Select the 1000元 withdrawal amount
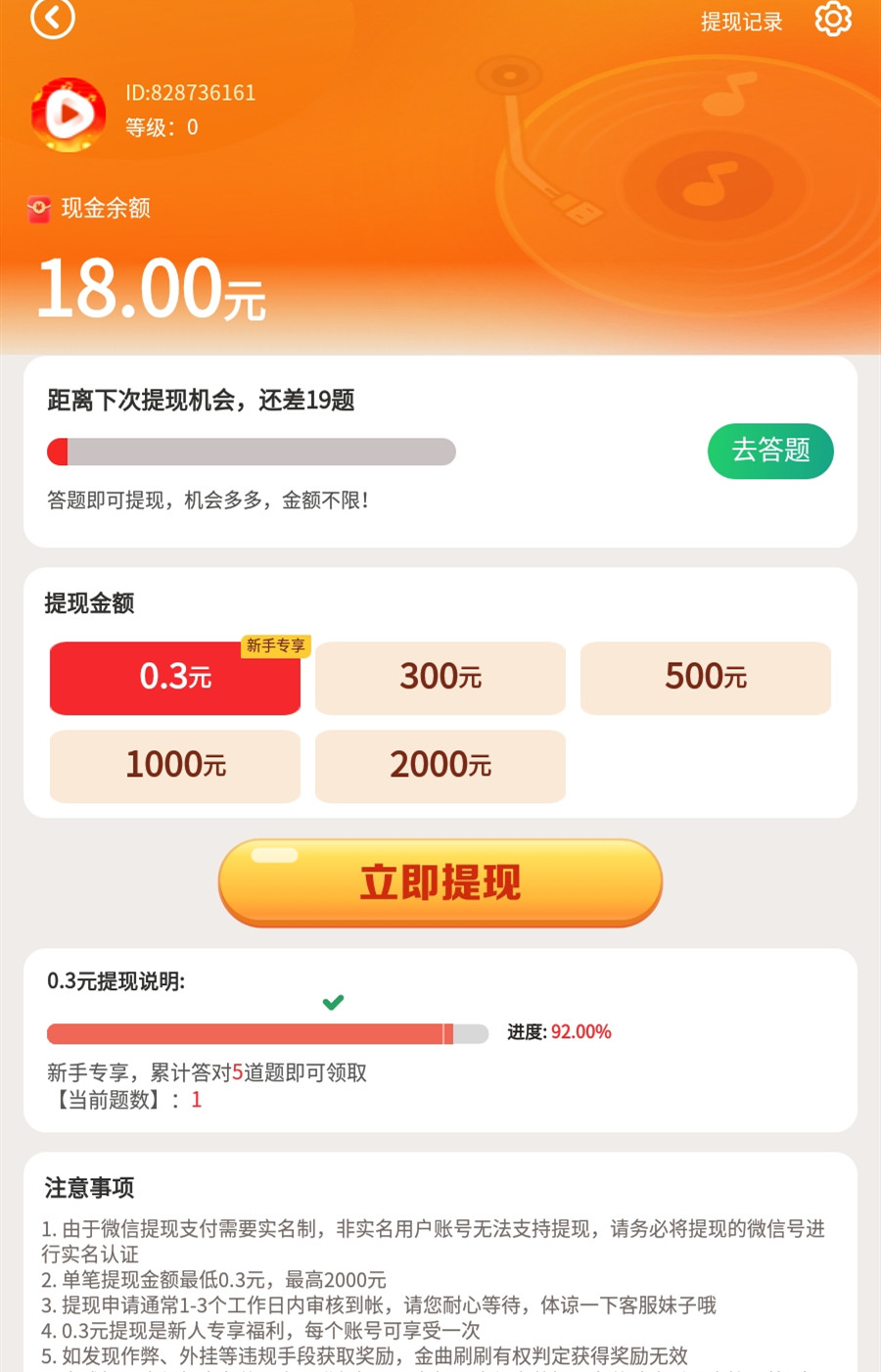 tap(174, 766)
